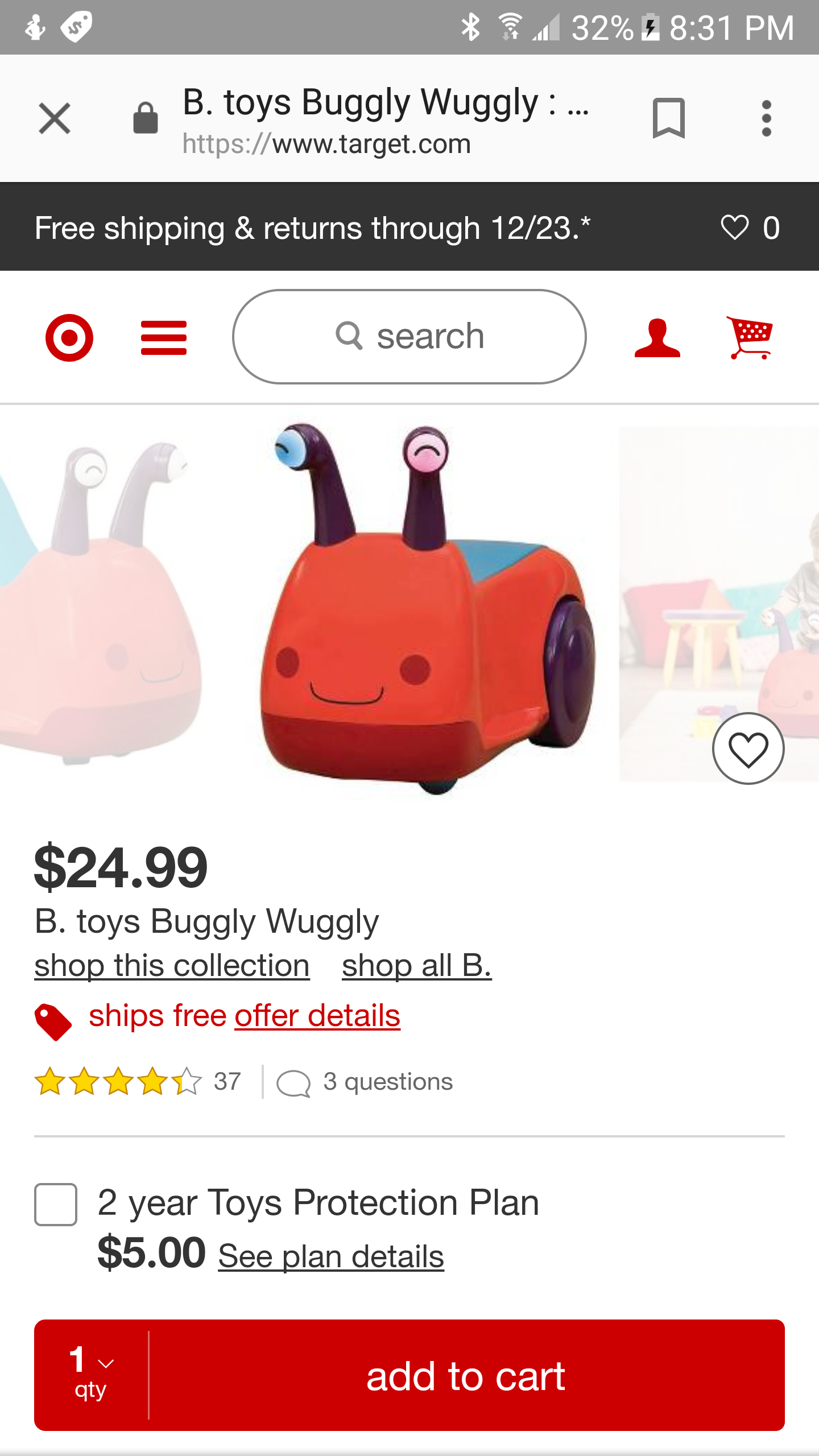Image resolution: width=819 pixels, height=1456 pixels.
Task: Tap the search box
Action: pos(409,337)
